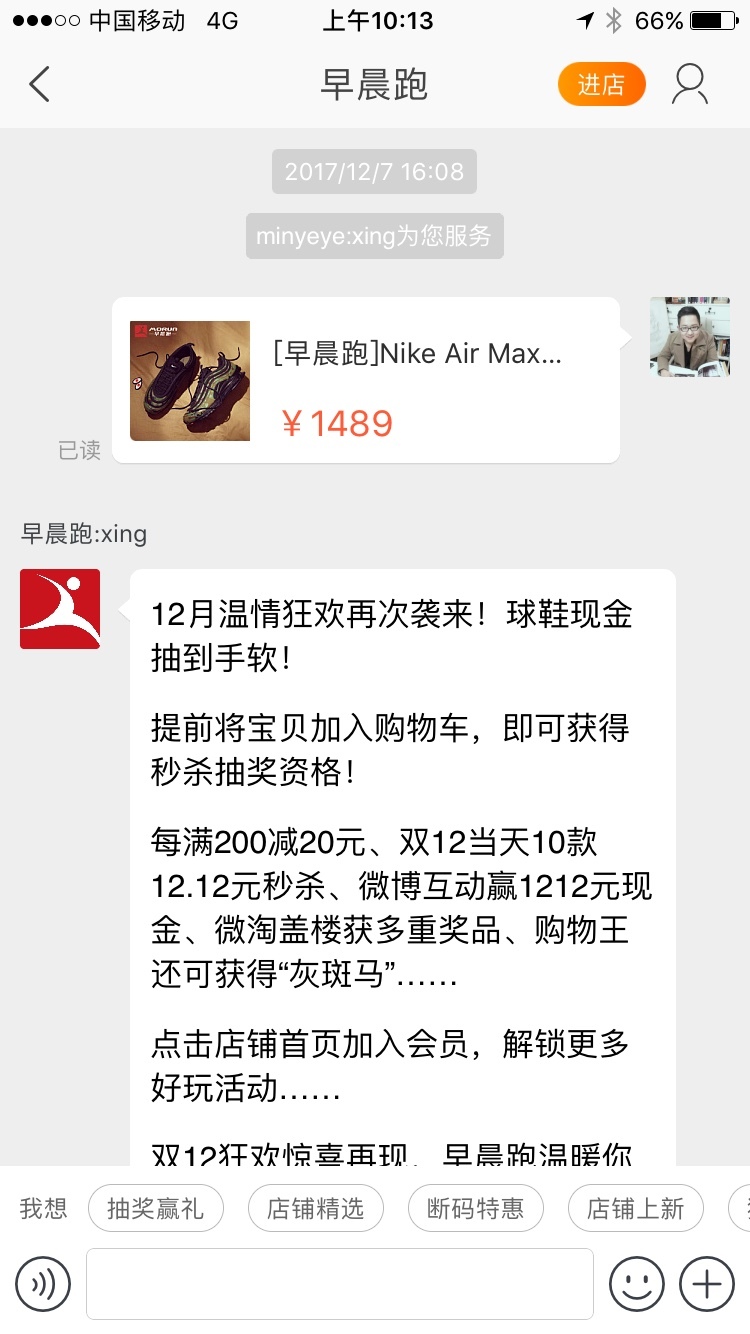Tap the 店铺上新 chip

click(635, 1208)
